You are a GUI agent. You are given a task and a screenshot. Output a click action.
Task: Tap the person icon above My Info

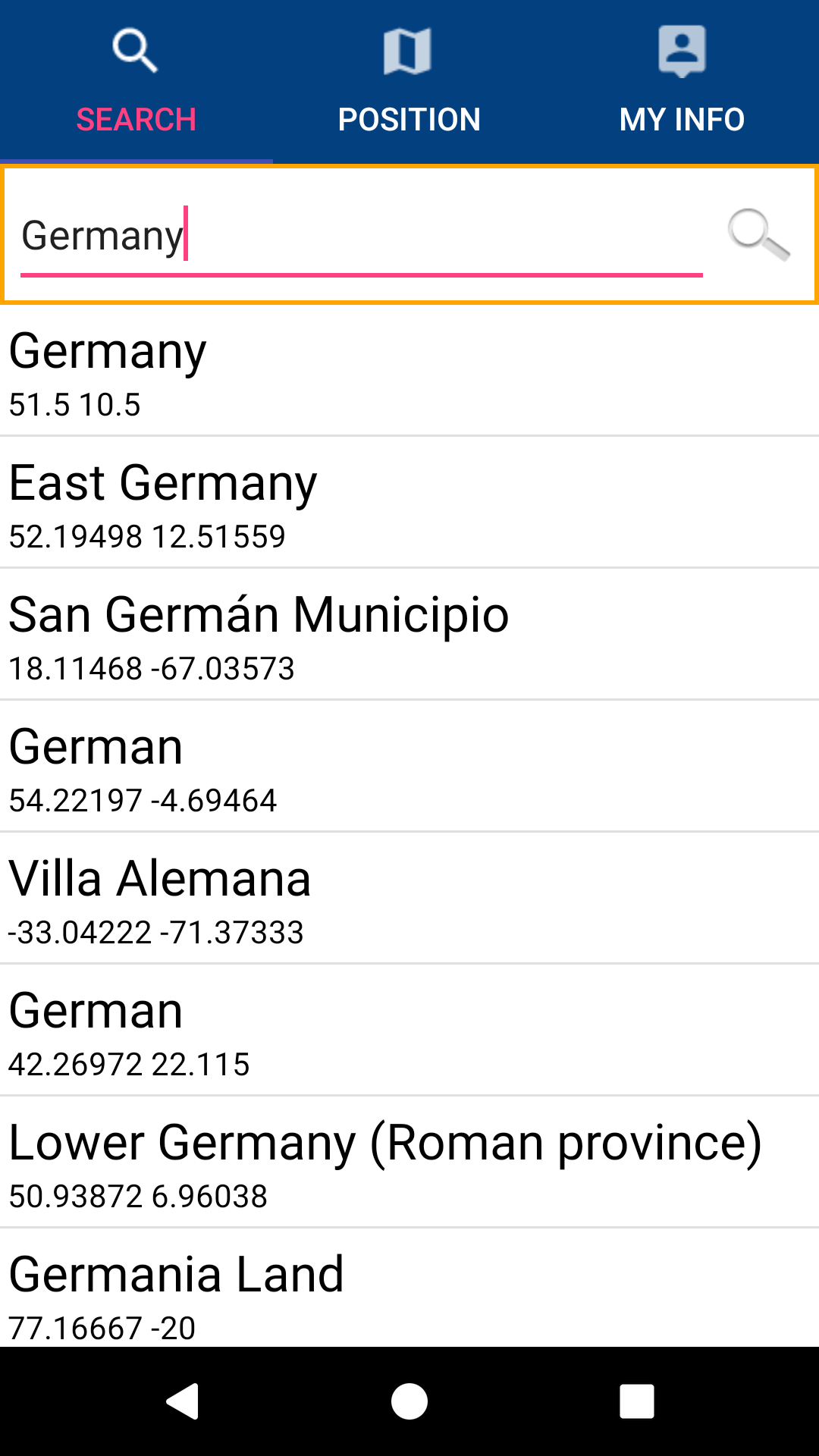click(681, 51)
